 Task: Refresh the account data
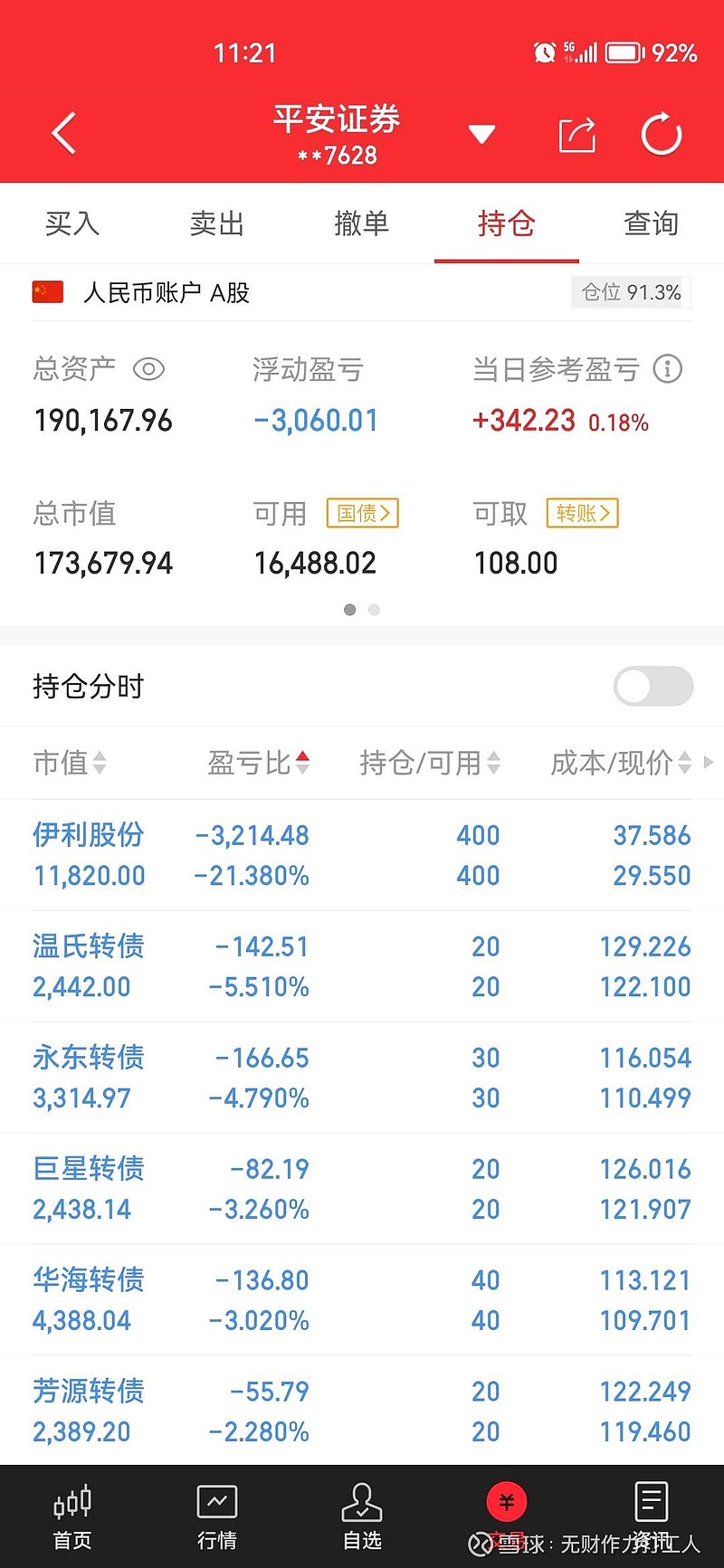pyautogui.click(x=662, y=134)
